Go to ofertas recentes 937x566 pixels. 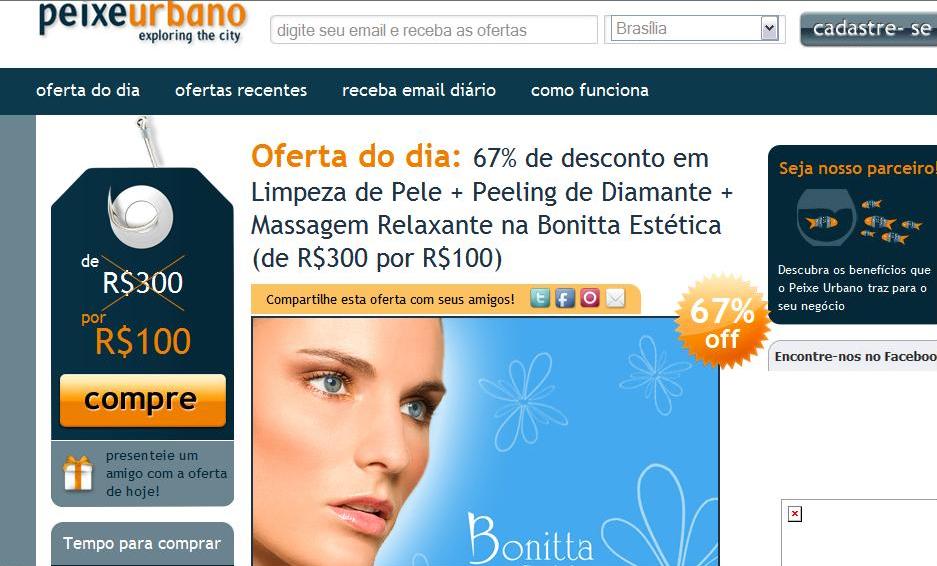tap(241, 90)
